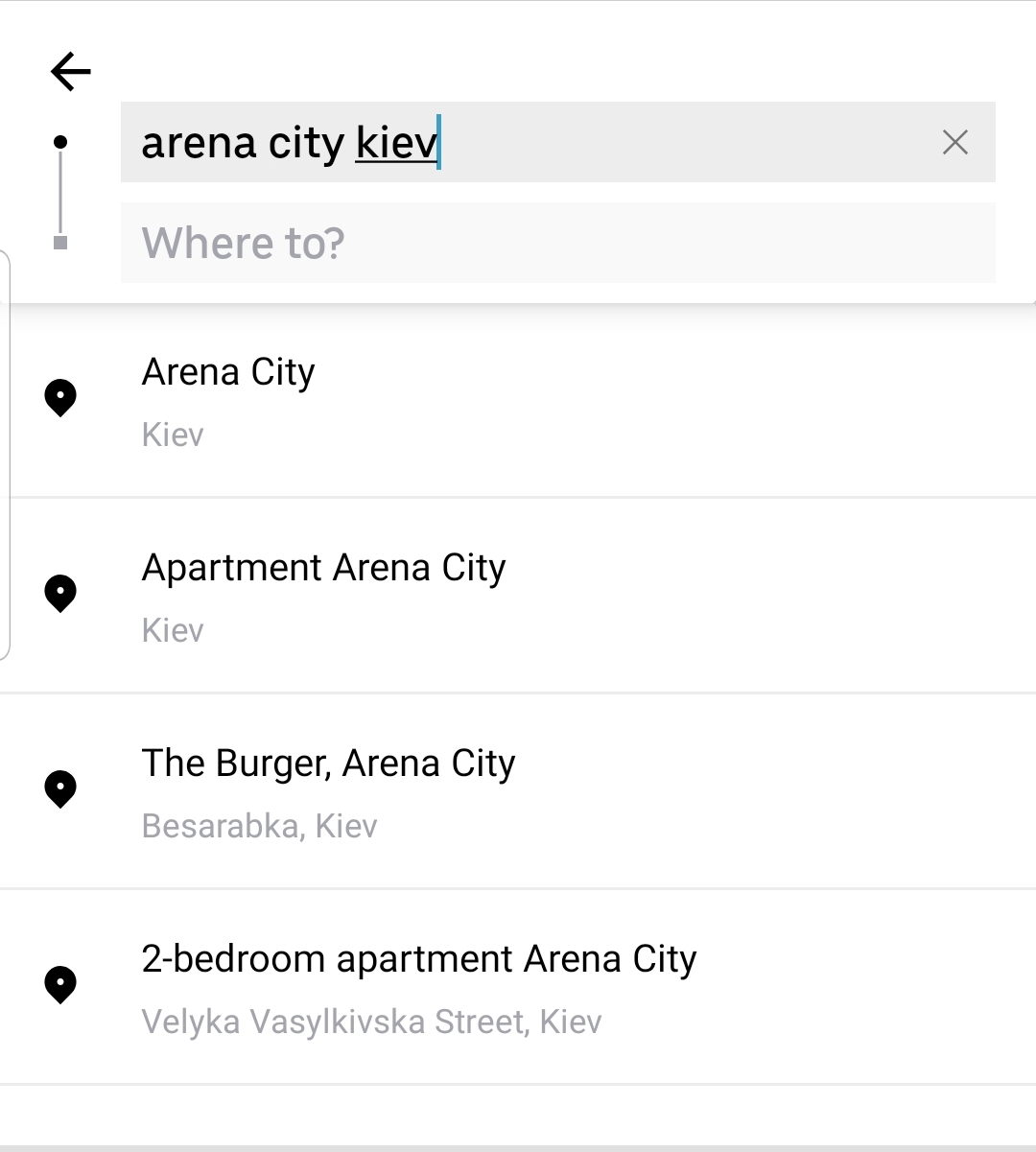Image resolution: width=1036 pixels, height=1152 pixels.
Task: Tap the destination square indicator
Action: coord(60,243)
